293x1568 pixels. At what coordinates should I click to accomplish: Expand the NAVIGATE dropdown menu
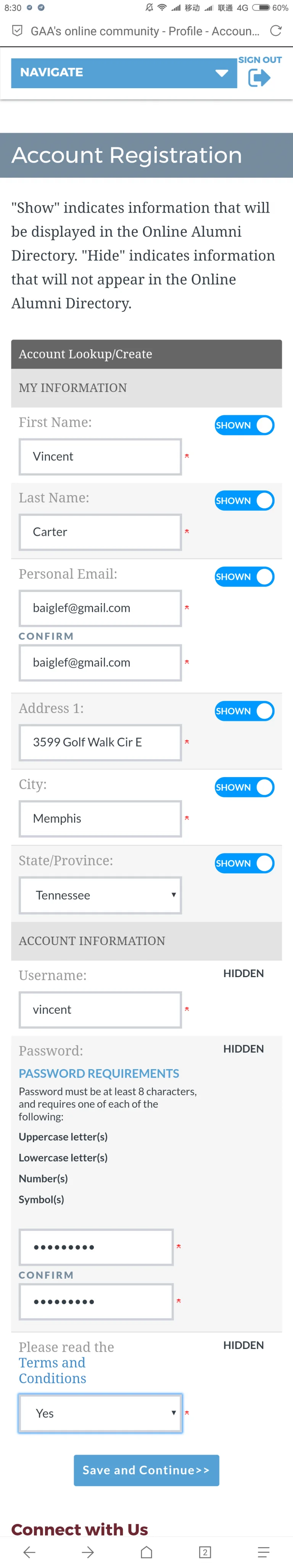124,73
